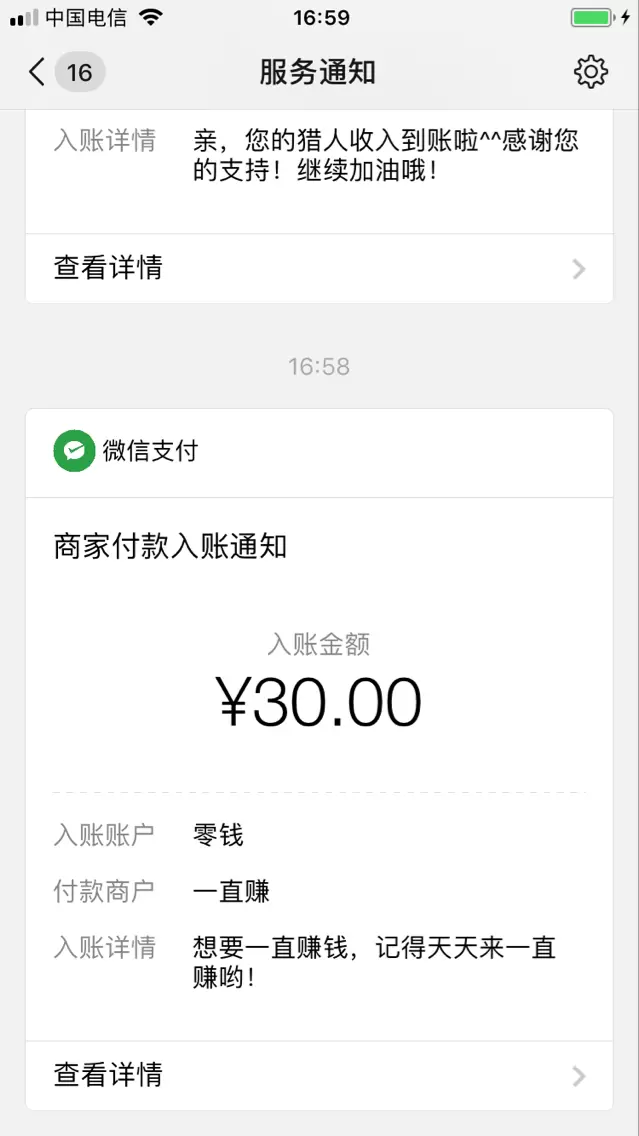Viewport: 639px width, 1136px height.
Task: Open 查看详情 under the 猎人收入 notice
Action: point(318,268)
